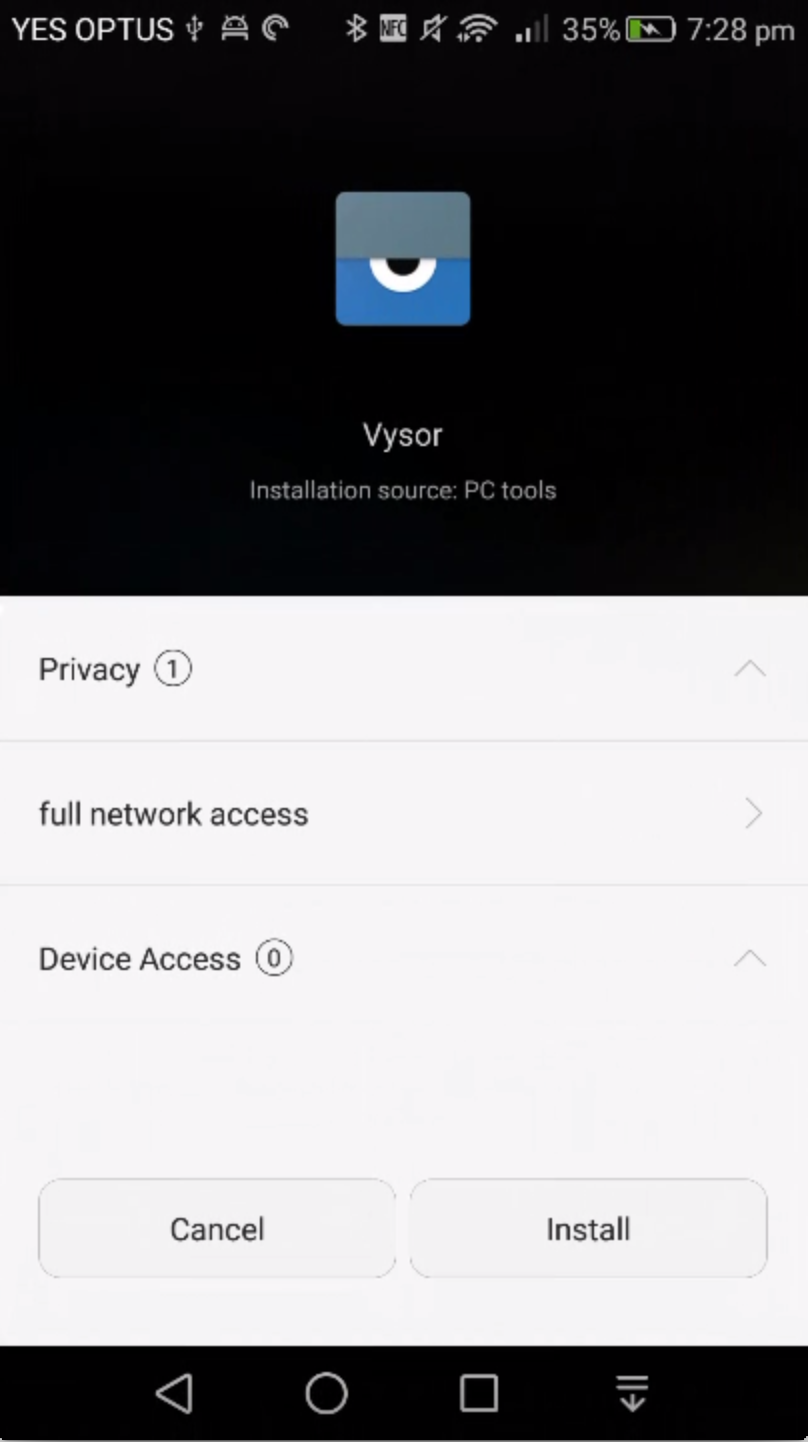This screenshot has height=1442, width=808.
Task: Go back using the navigation bar
Action: coord(174,1393)
